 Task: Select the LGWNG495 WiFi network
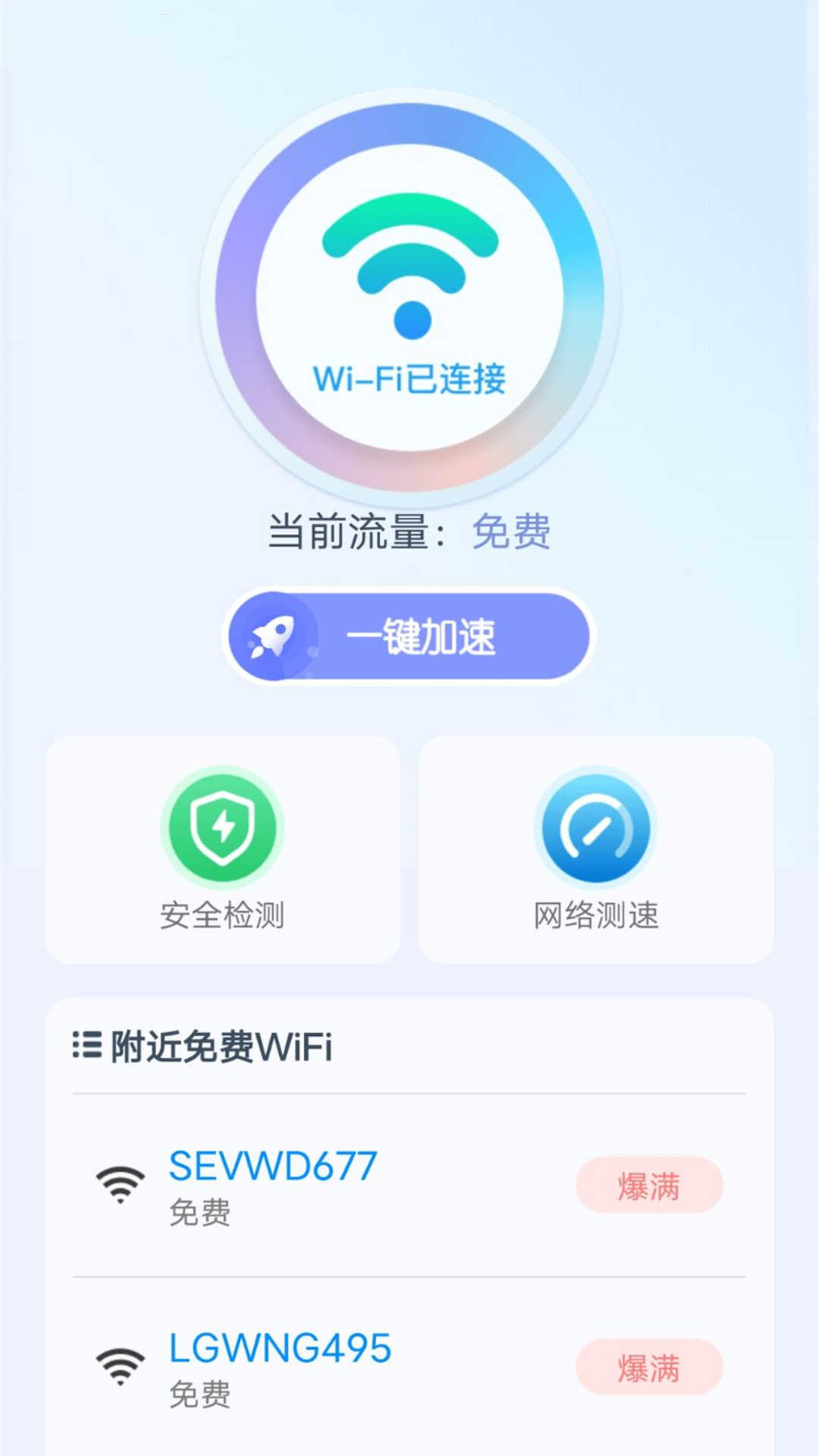pos(279,1367)
